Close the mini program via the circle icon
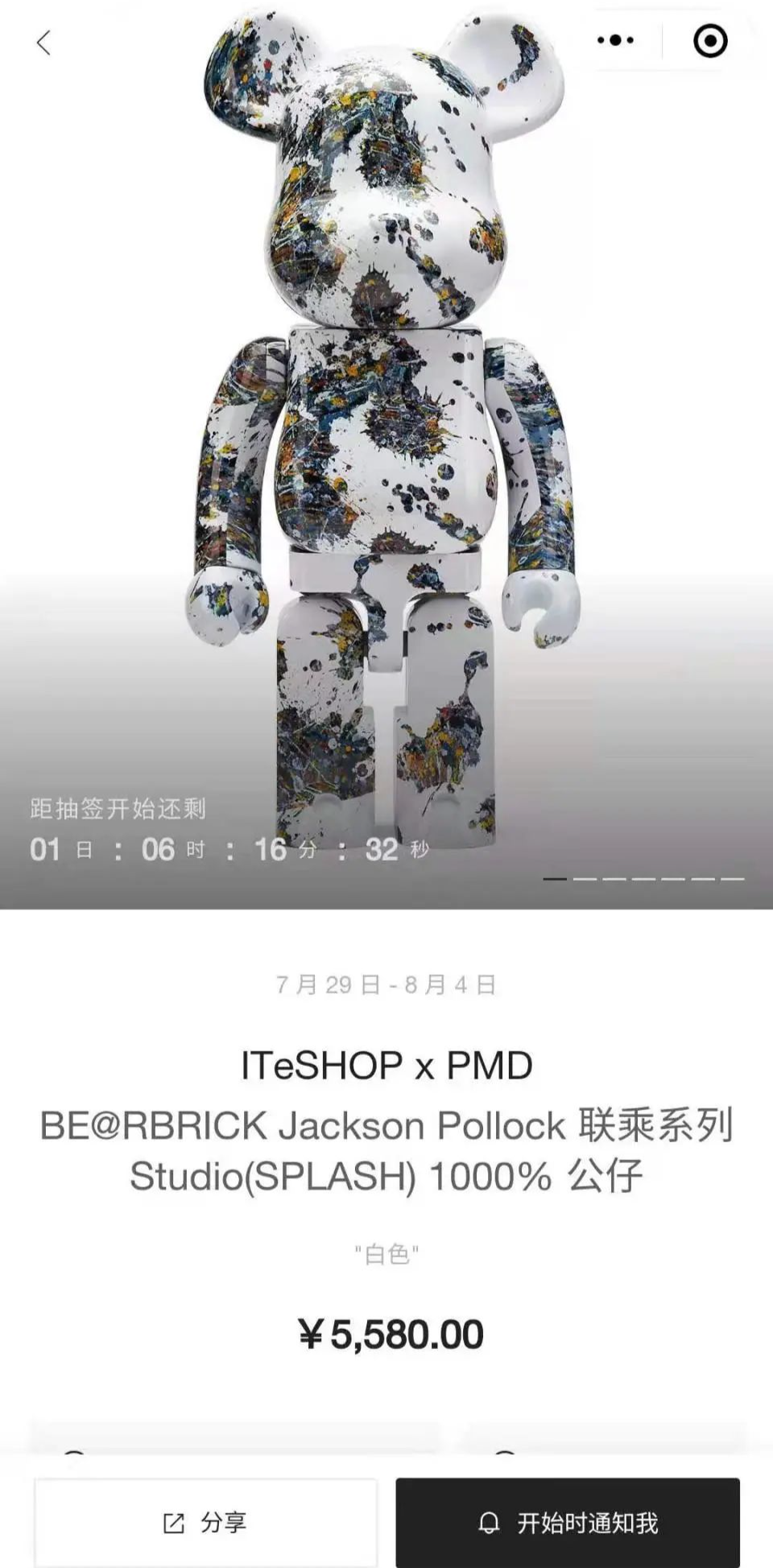 tap(710, 41)
